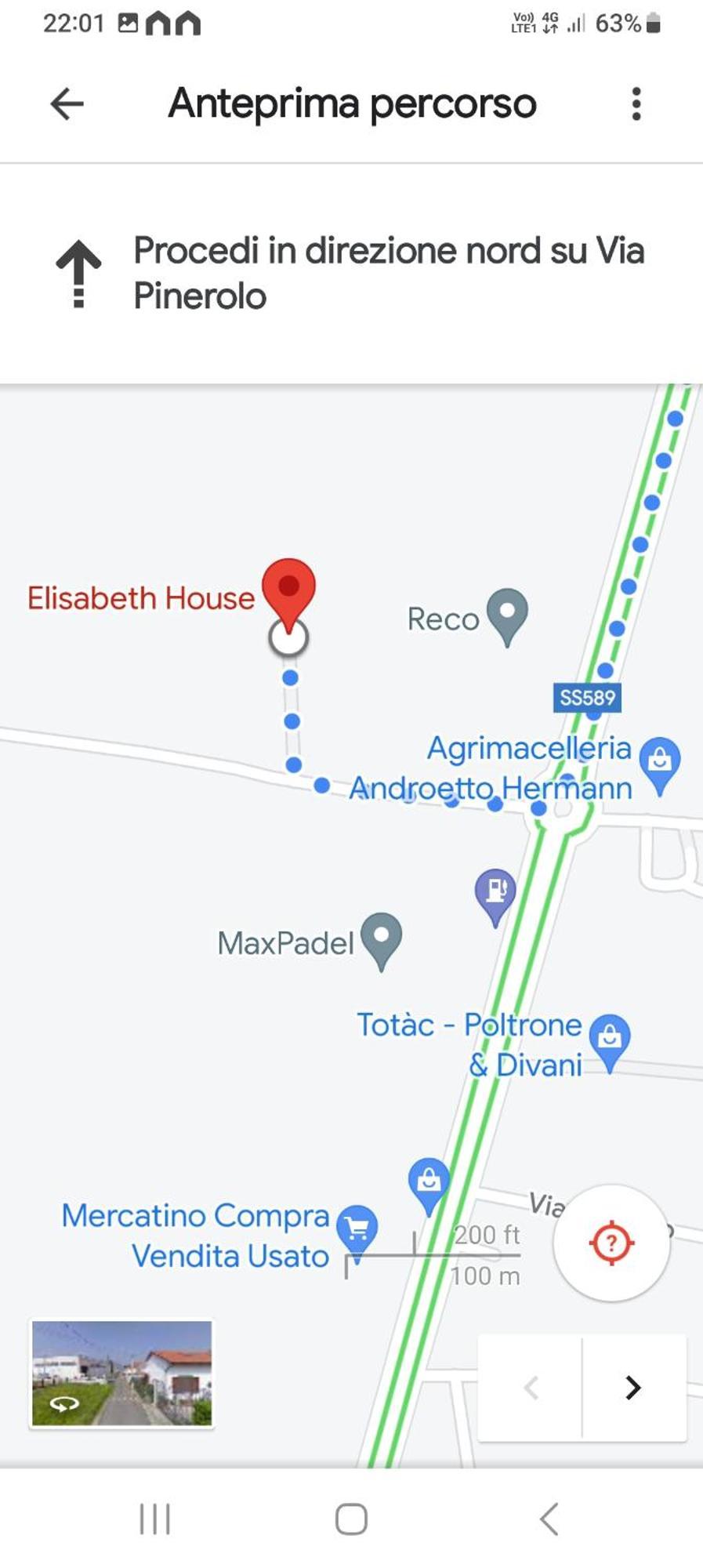
Task: Open Mercatino Compra Vendita Usato marker
Action: (357, 1229)
